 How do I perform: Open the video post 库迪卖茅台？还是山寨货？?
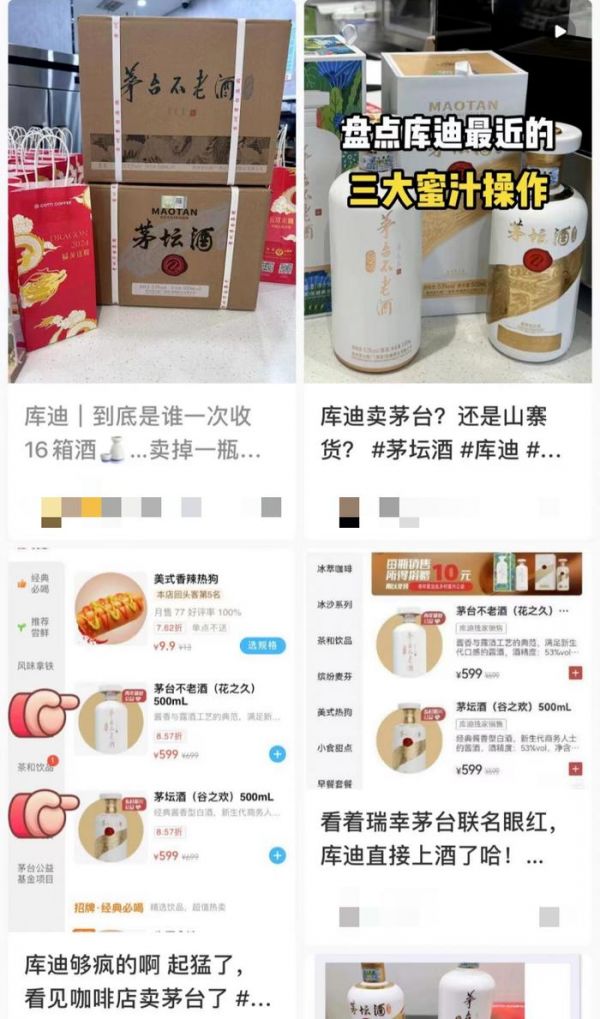point(445,433)
